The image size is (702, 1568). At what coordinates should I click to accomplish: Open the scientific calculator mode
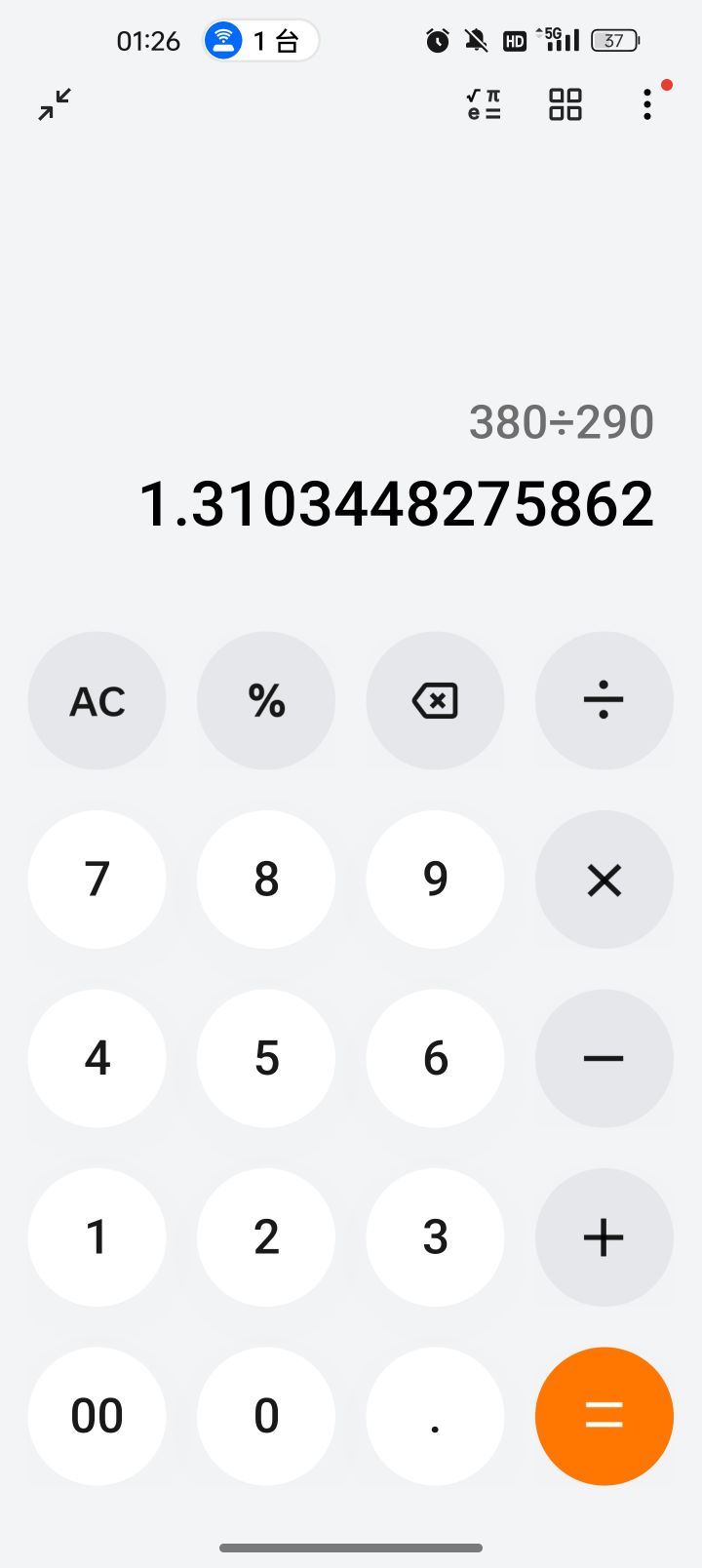click(x=484, y=104)
